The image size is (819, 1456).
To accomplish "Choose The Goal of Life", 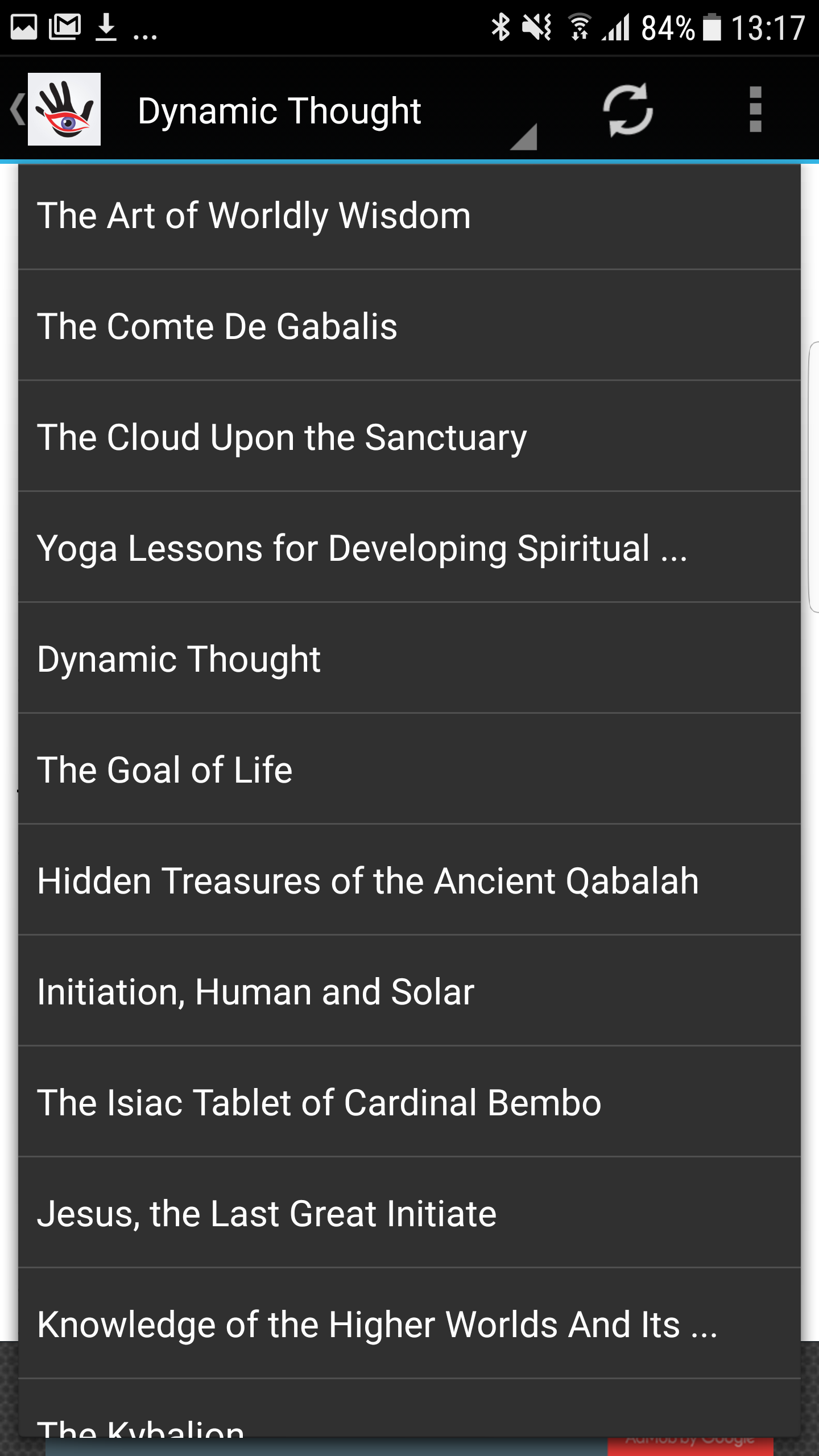I will tap(409, 769).
